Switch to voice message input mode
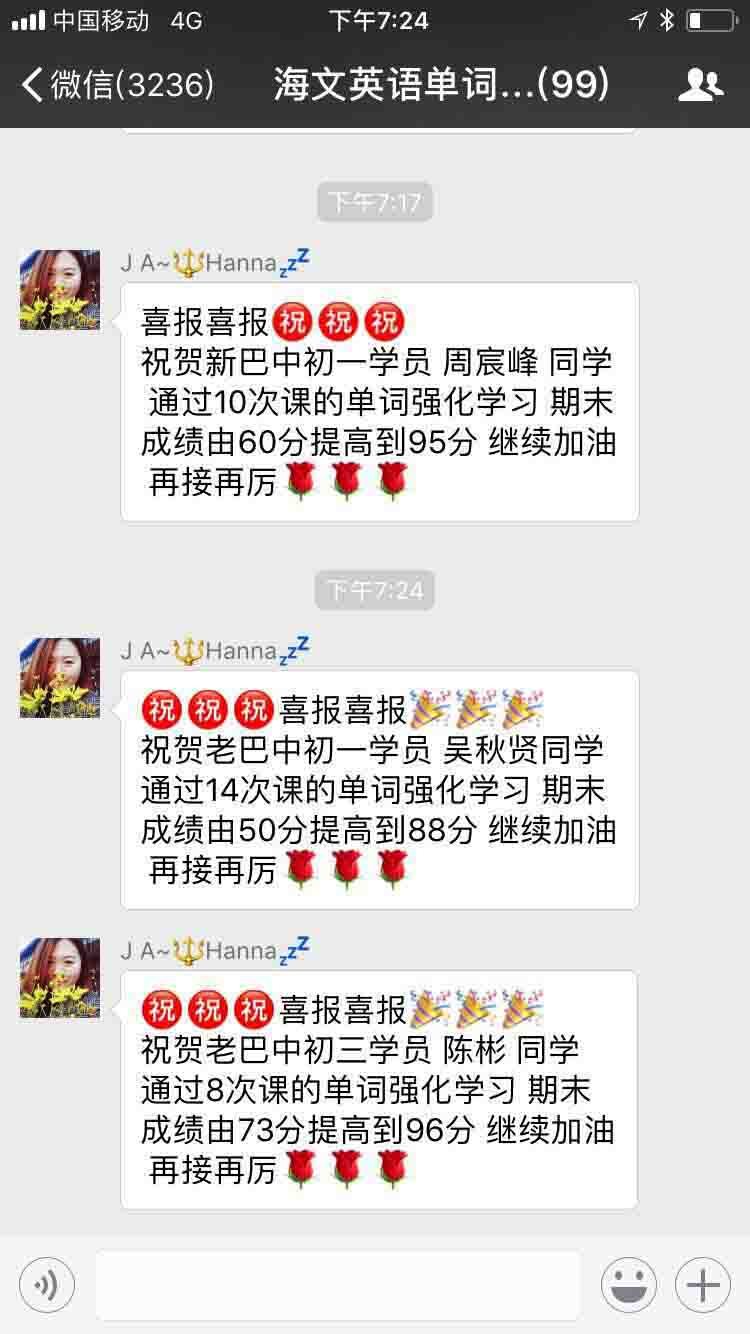750x1334 pixels. pyautogui.click(x=44, y=1285)
